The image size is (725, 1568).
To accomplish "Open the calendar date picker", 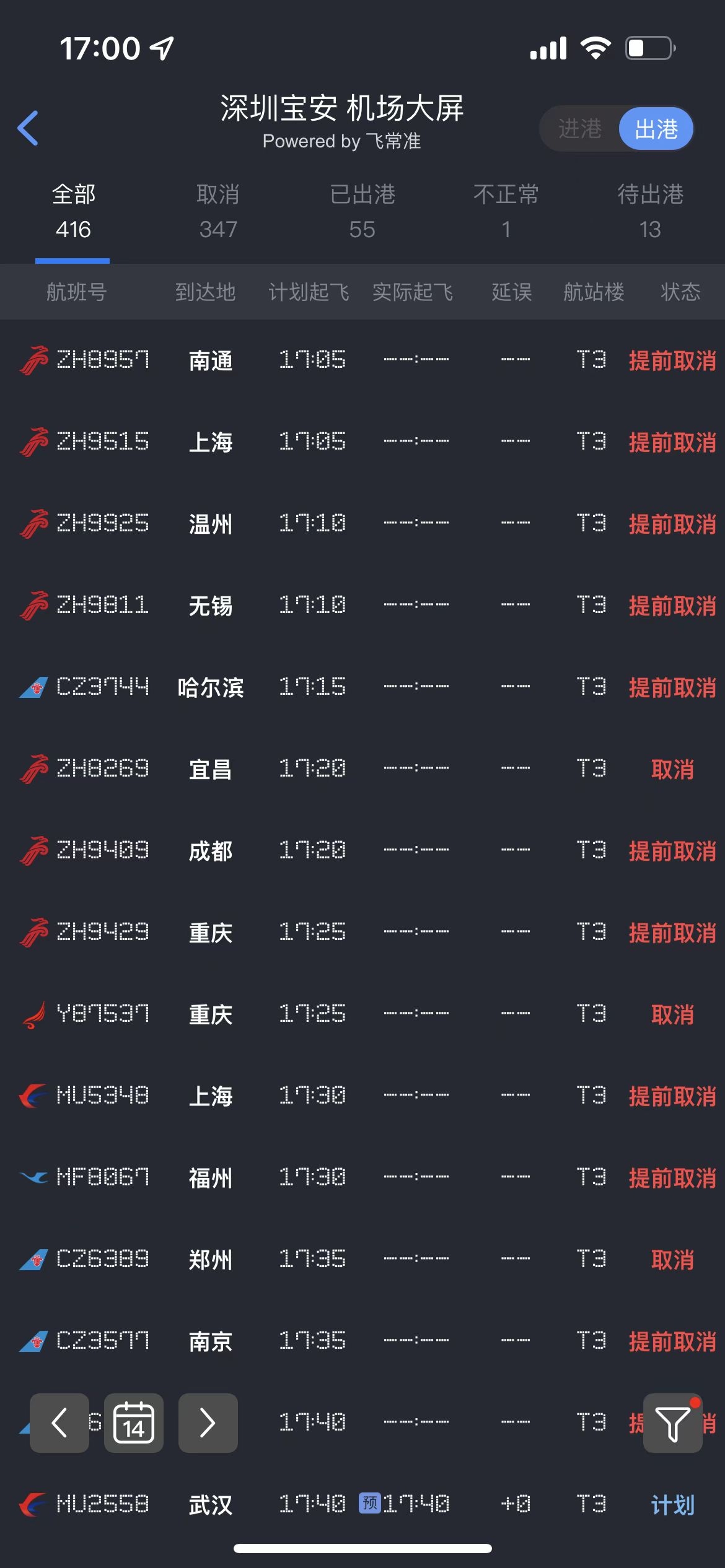I will point(133,1423).
